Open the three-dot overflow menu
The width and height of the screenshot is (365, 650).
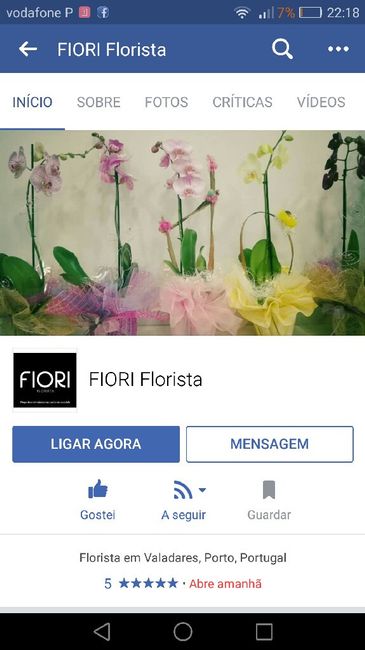pyautogui.click(x=338, y=49)
